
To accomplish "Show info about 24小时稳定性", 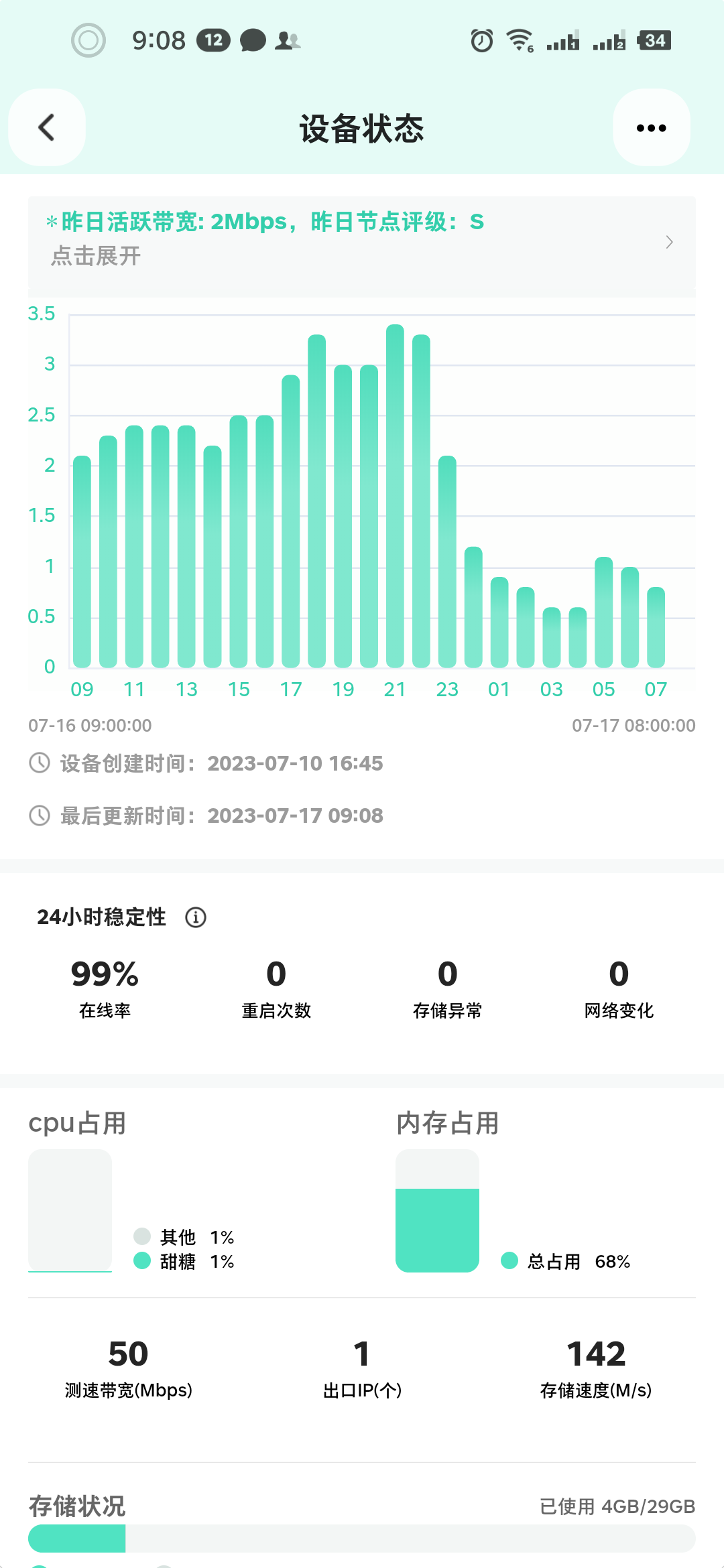I will (x=196, y=917).
